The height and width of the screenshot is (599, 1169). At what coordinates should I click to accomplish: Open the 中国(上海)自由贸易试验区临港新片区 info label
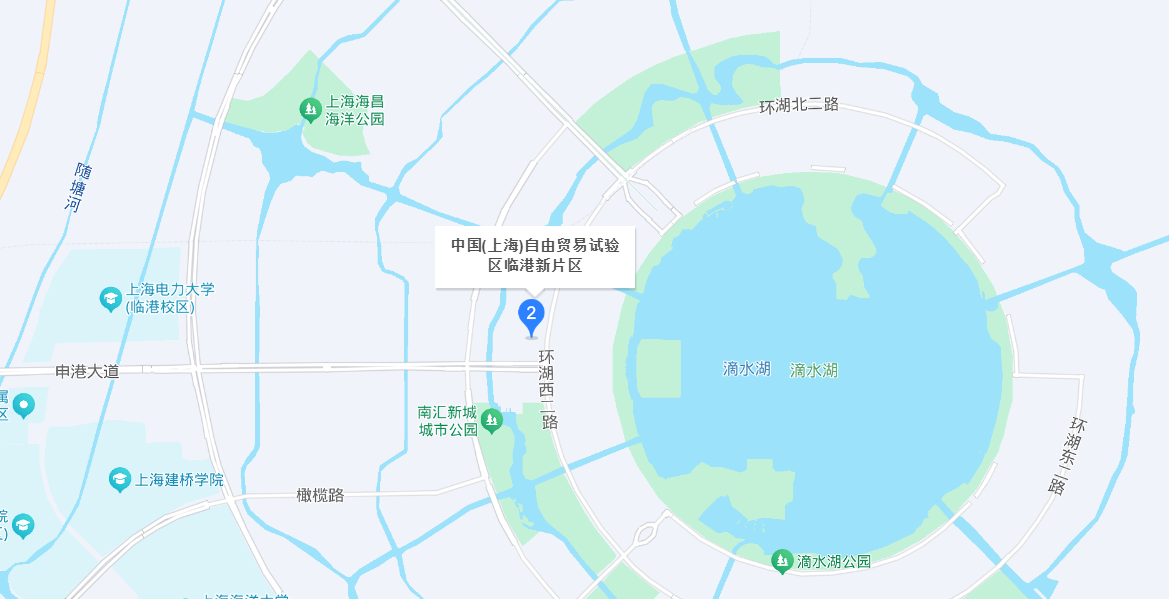pyautogui.click(x=534, y=256)
